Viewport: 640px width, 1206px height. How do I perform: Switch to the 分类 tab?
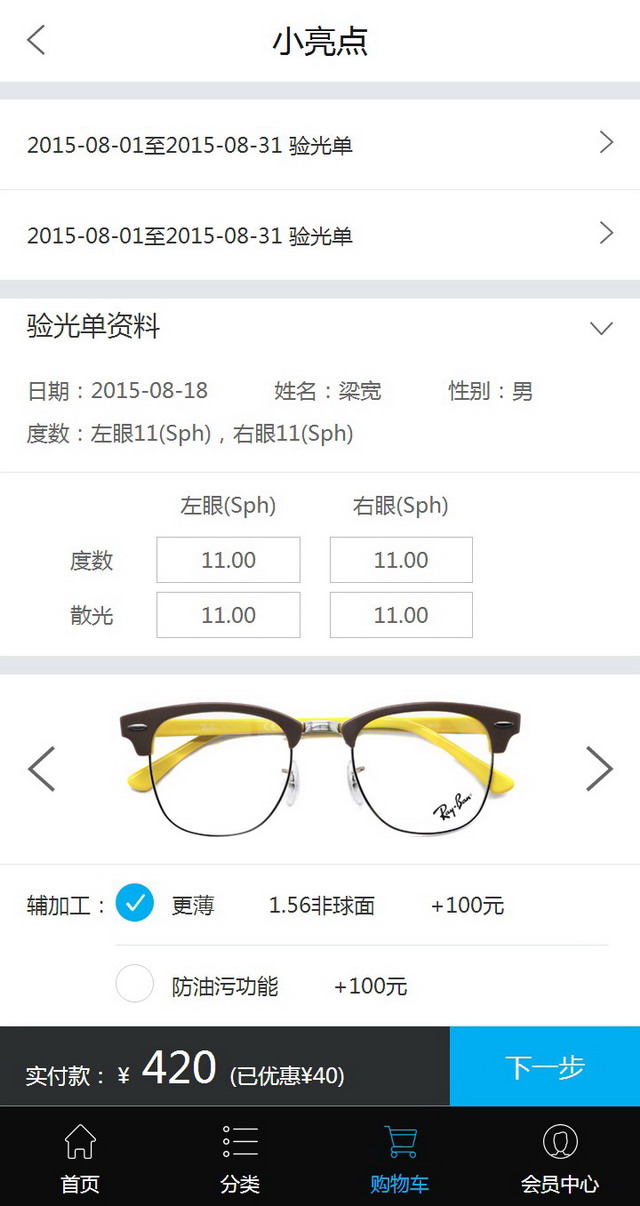[x=240, y=1158]
